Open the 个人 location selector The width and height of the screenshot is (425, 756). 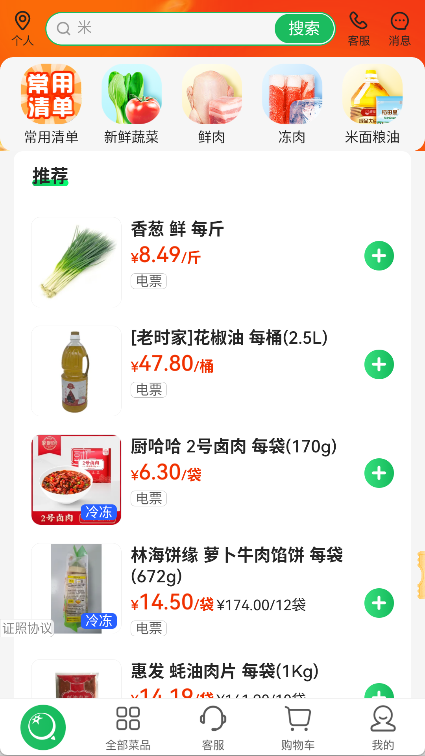click(x=22, y=29)
